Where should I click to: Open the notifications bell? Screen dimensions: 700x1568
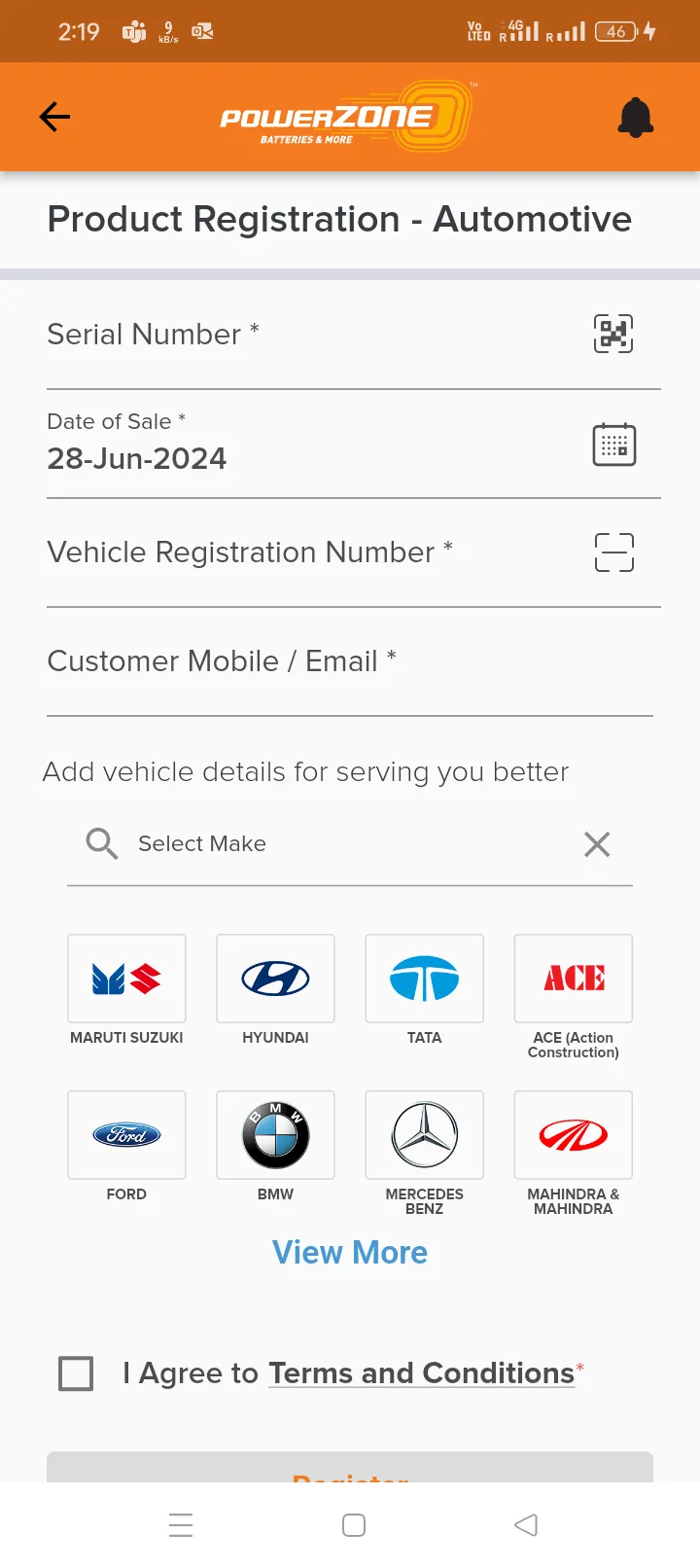click(636, 118)
